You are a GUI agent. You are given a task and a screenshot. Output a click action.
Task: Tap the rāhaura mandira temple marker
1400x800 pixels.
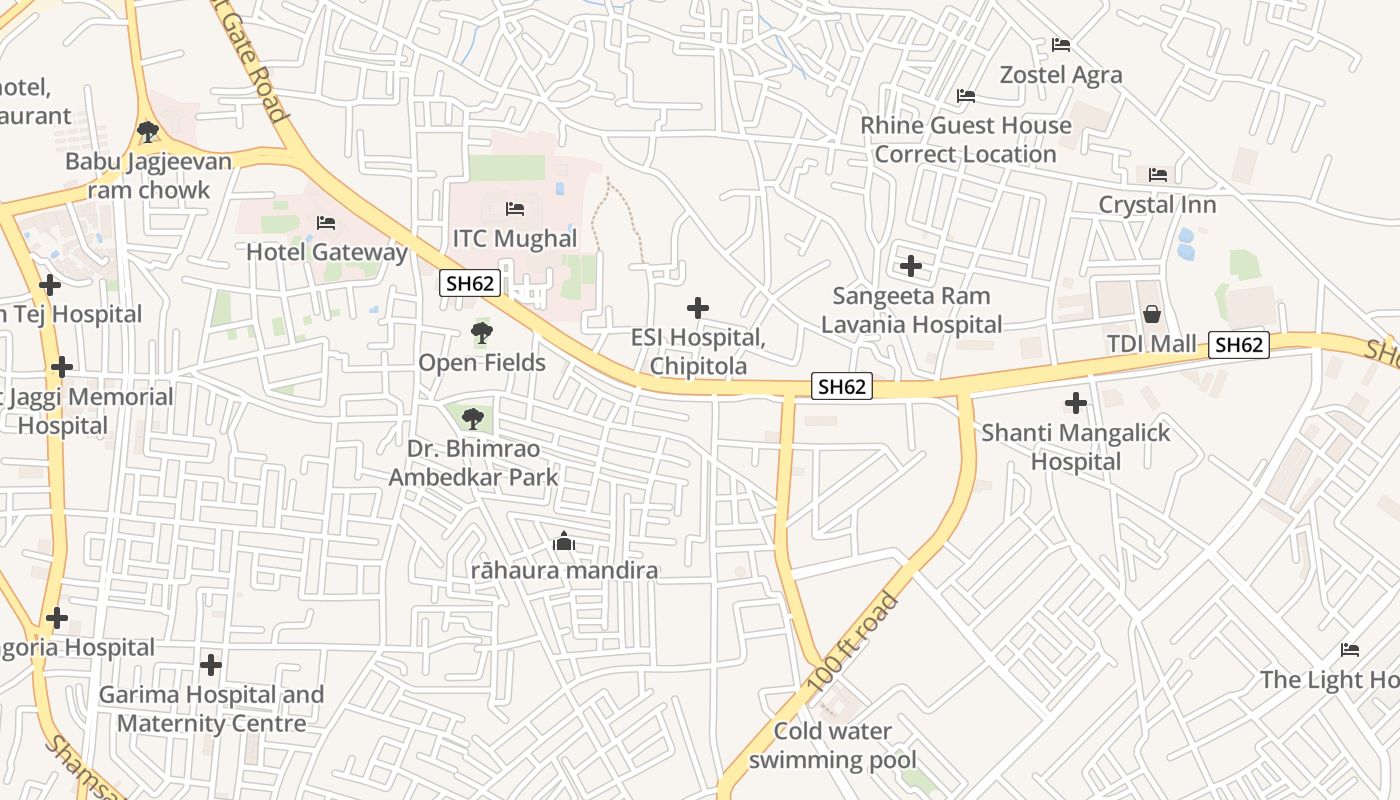coord(564,542)
